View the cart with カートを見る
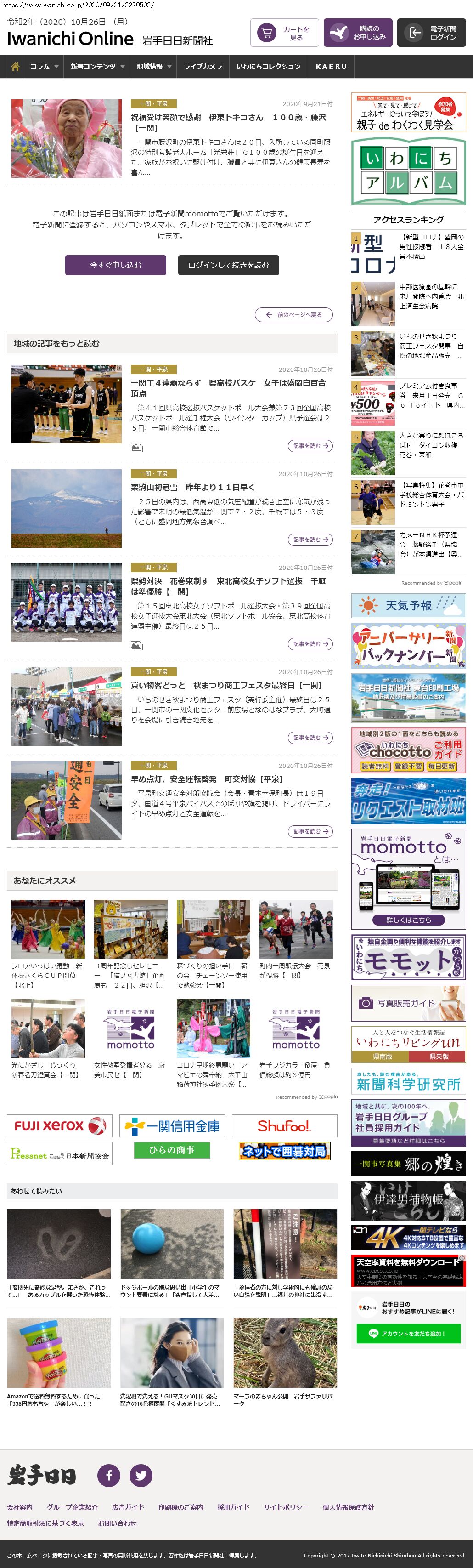The width and height of the screenshot is (473, 1568). [284, 33]
